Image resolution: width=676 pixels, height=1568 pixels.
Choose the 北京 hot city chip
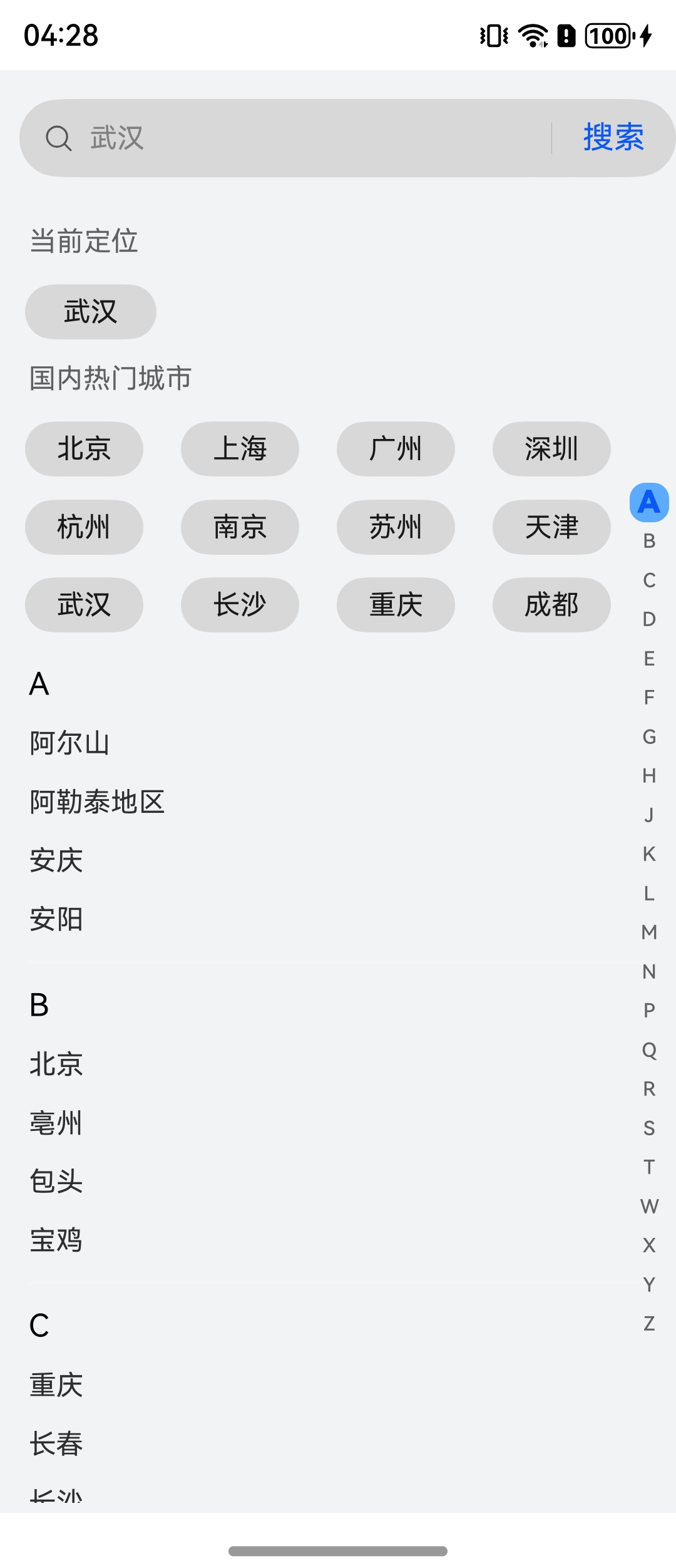point(84,449)
